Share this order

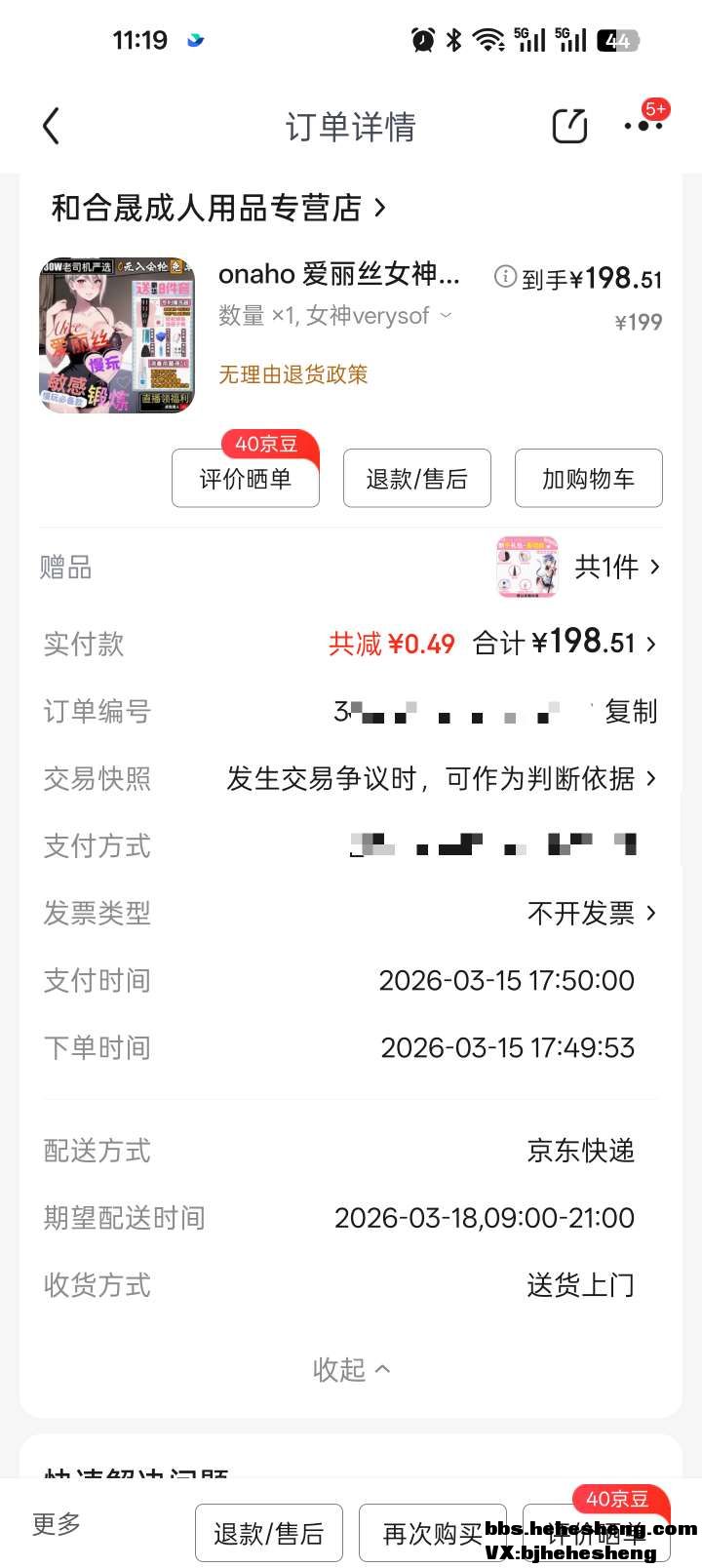click(568, 127)
